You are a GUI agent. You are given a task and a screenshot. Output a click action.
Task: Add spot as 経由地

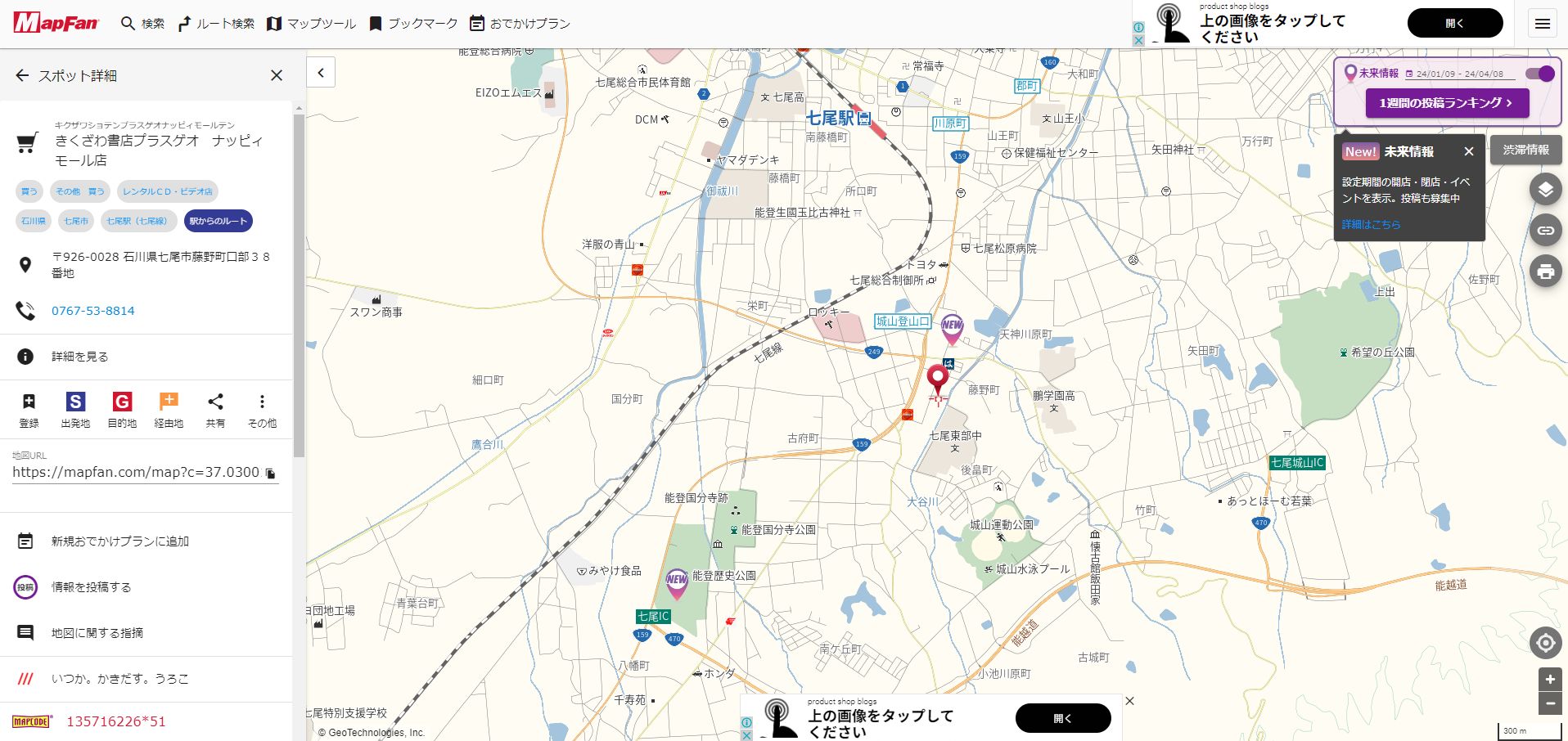(169, 410)
